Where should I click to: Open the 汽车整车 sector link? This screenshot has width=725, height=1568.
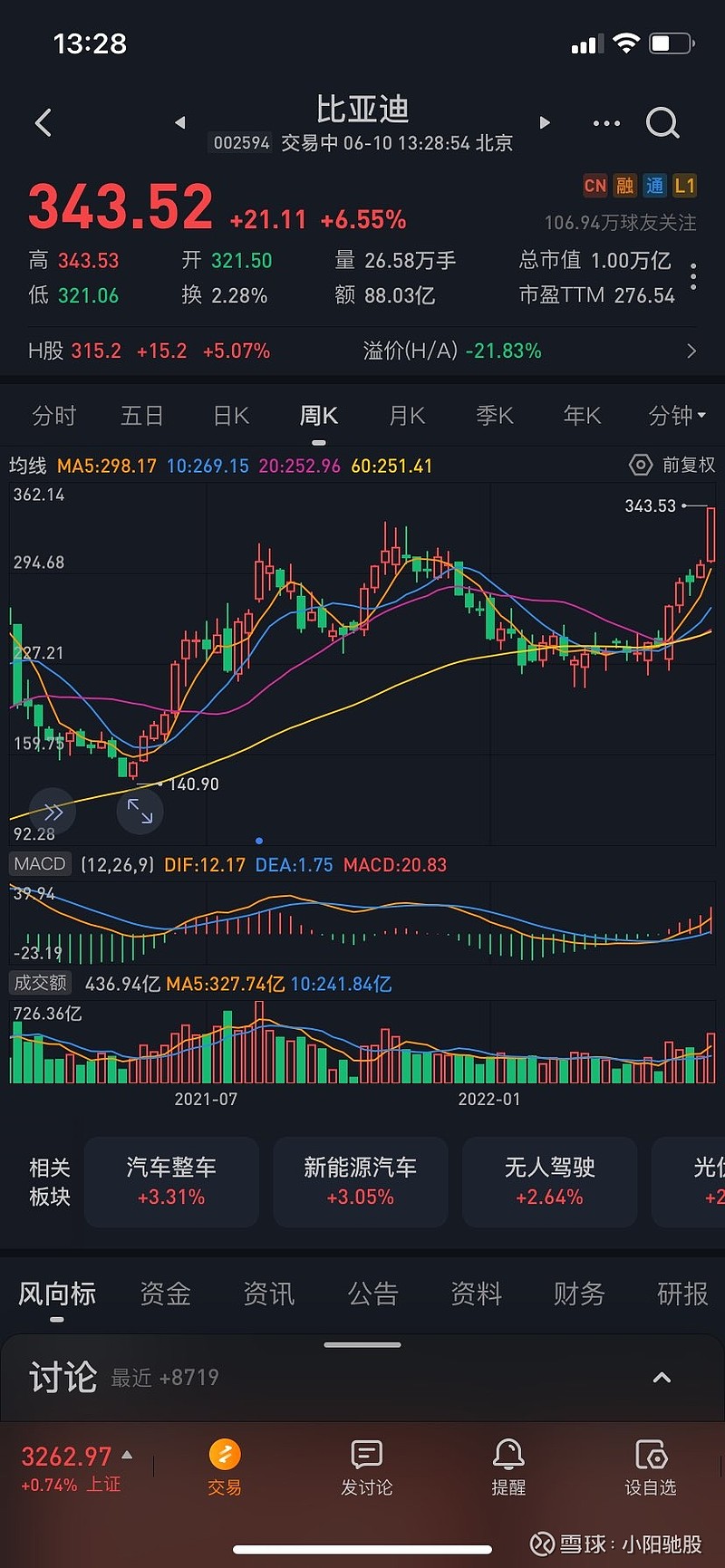(x=171, y=1182)
